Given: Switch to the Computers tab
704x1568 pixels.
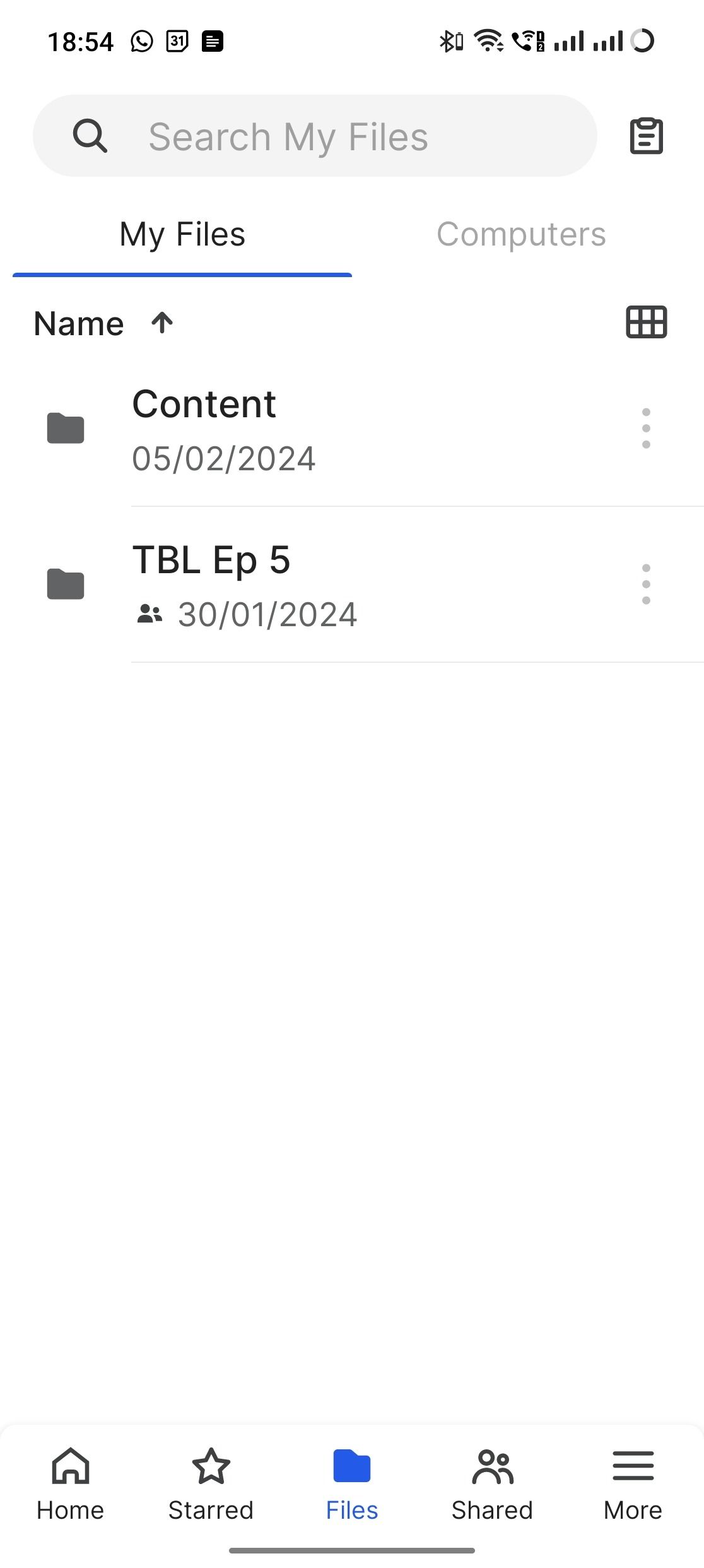Looking at the screenshot, I should tap(521, 235).
